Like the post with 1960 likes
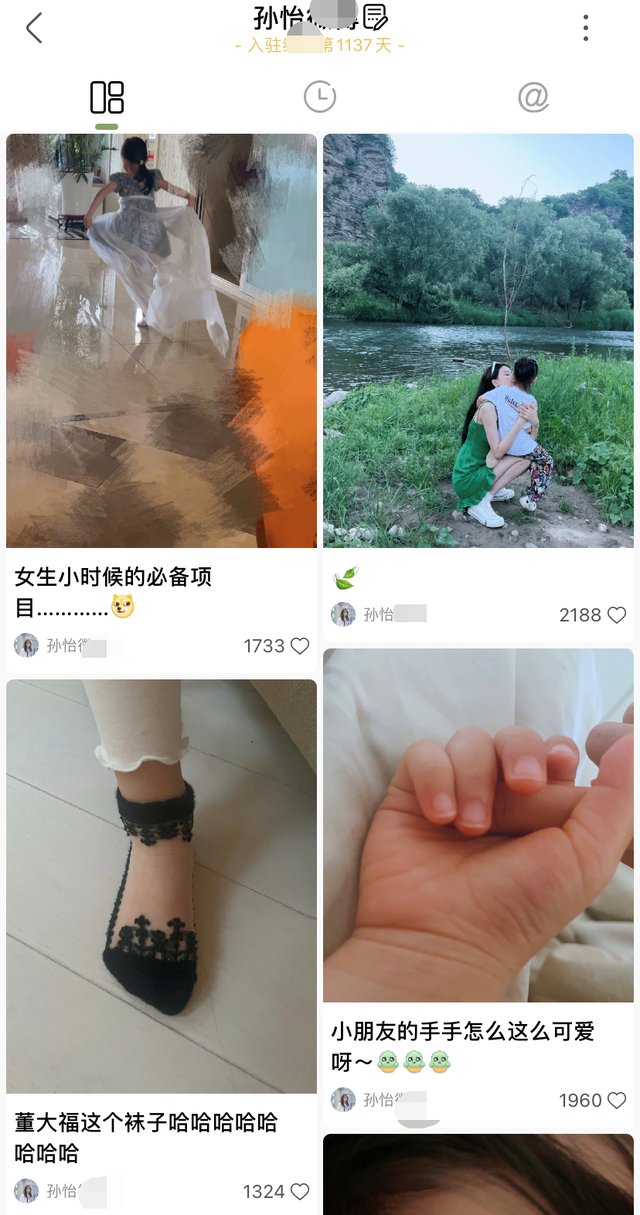The image size is (640, 1215). 617,1100
